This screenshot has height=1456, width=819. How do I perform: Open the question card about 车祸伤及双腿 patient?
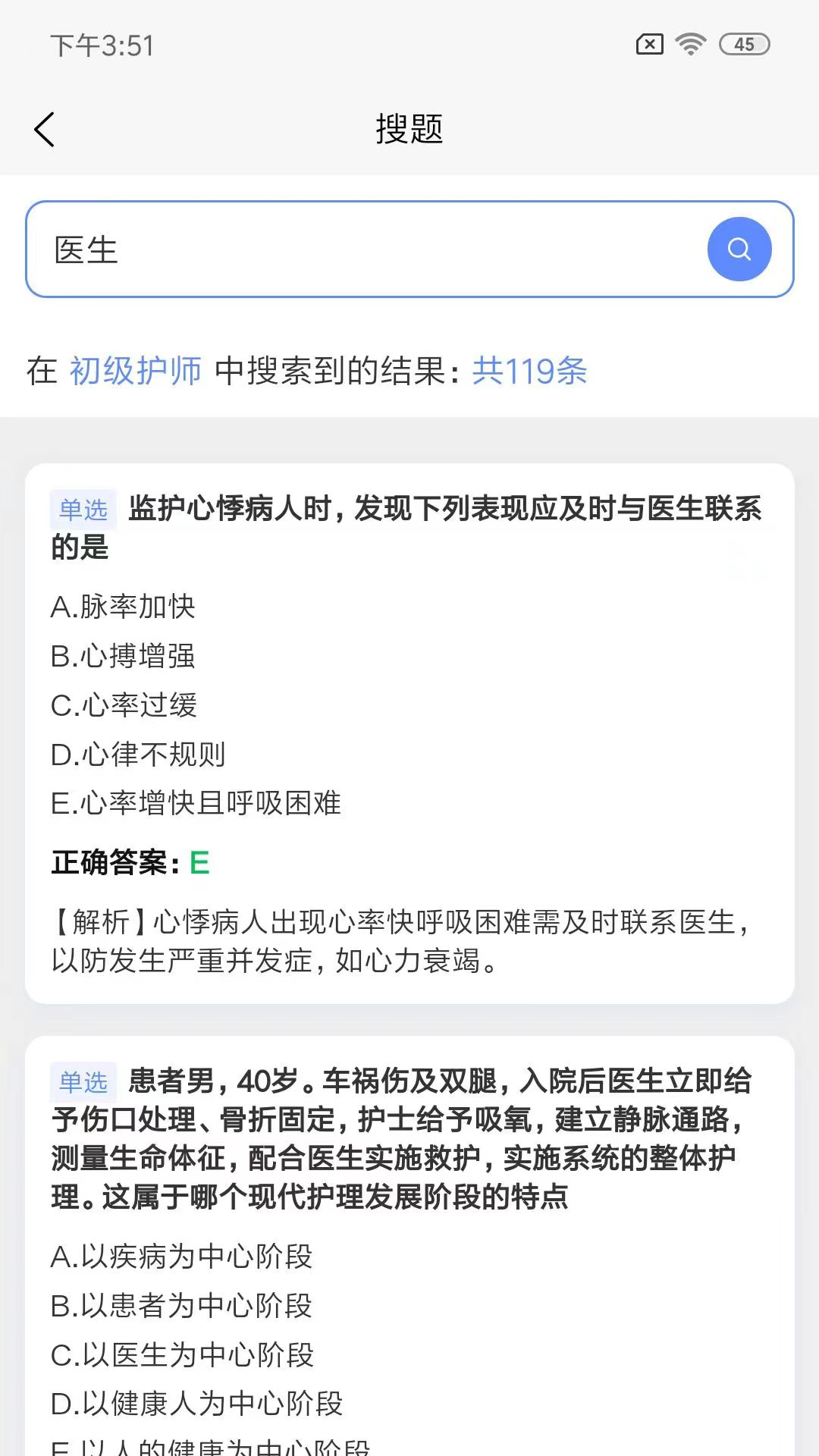pyautogui.click(x=409, y=1246)
